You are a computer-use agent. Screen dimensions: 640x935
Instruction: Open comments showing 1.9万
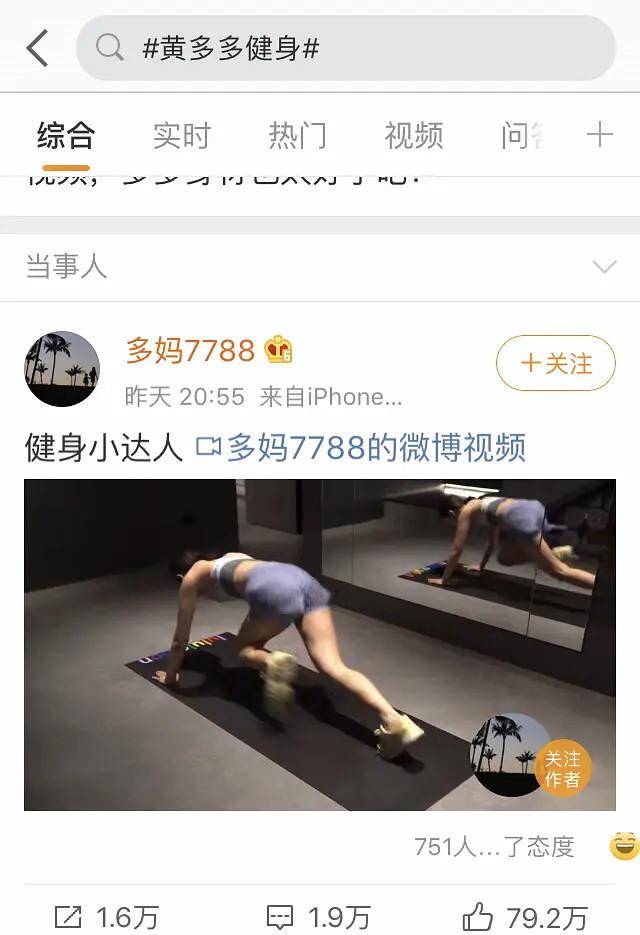(318, 916)
